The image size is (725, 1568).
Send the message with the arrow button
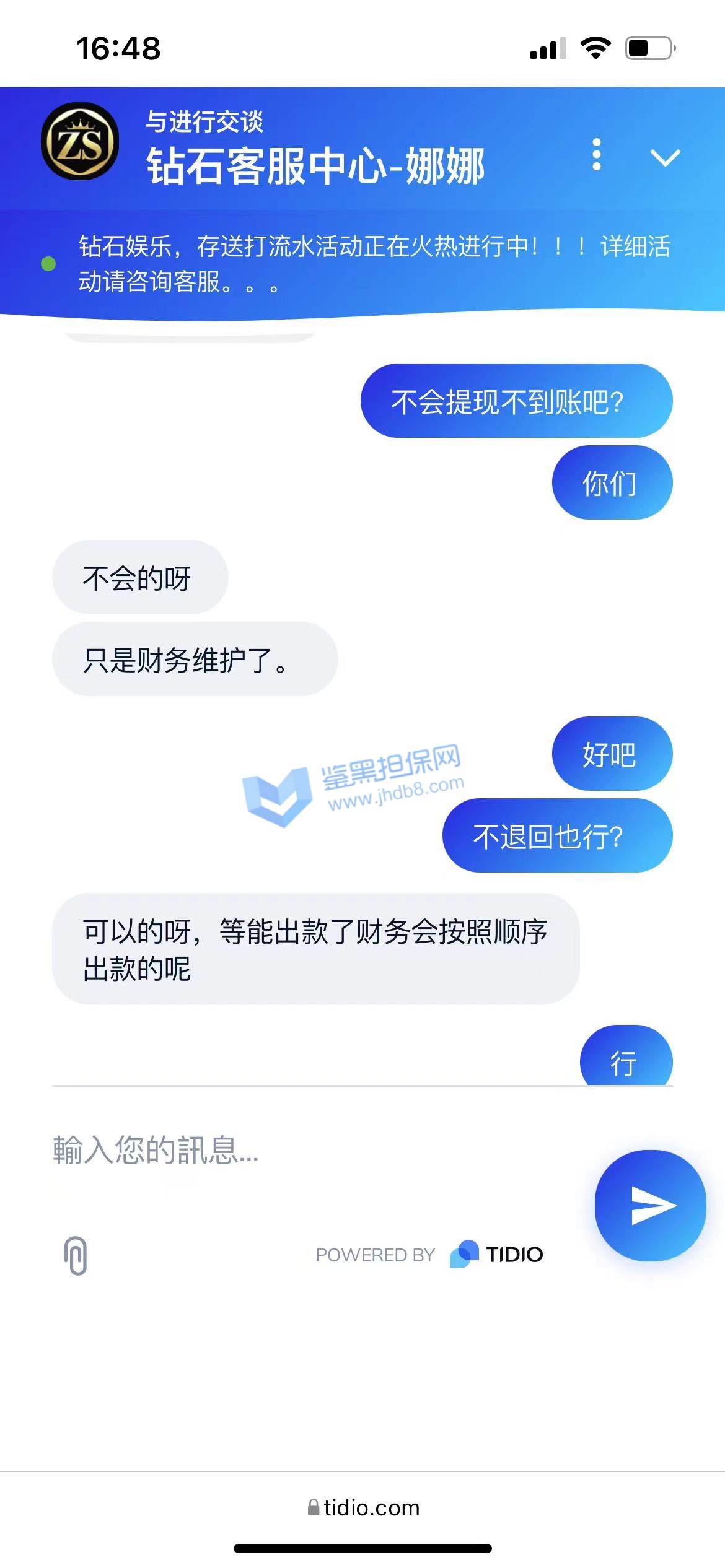(650, 1205)
